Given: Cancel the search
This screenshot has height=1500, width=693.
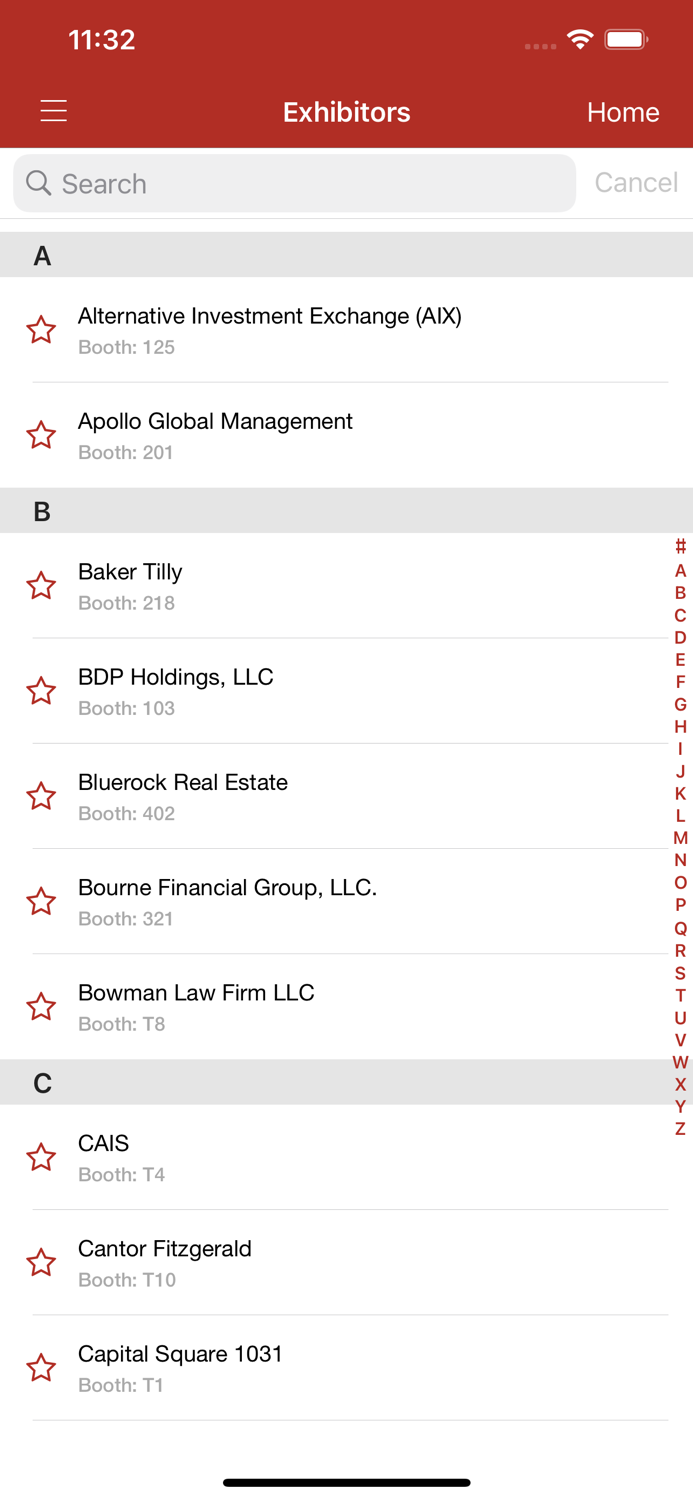Looking at the screenshot, I should click(636, 183).
